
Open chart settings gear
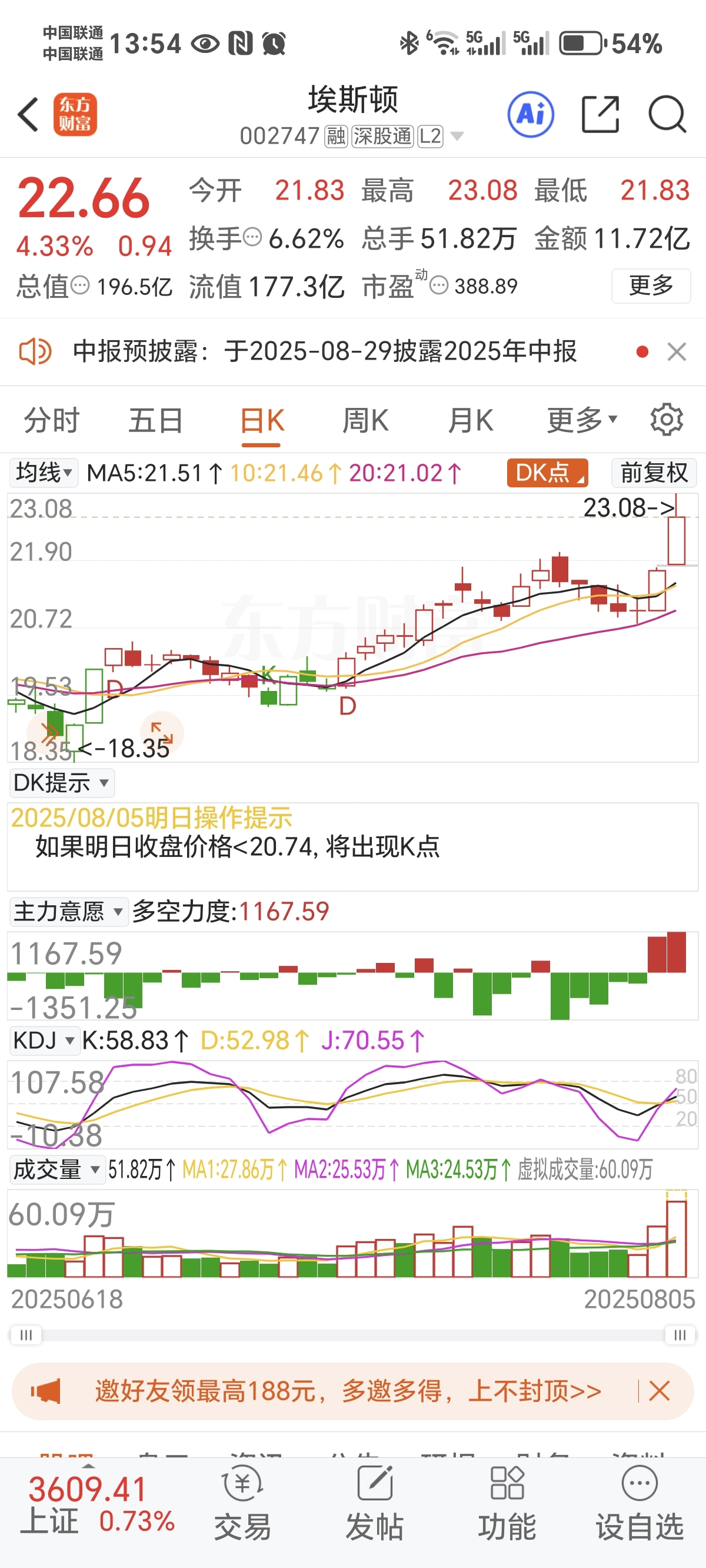point(667,420)
